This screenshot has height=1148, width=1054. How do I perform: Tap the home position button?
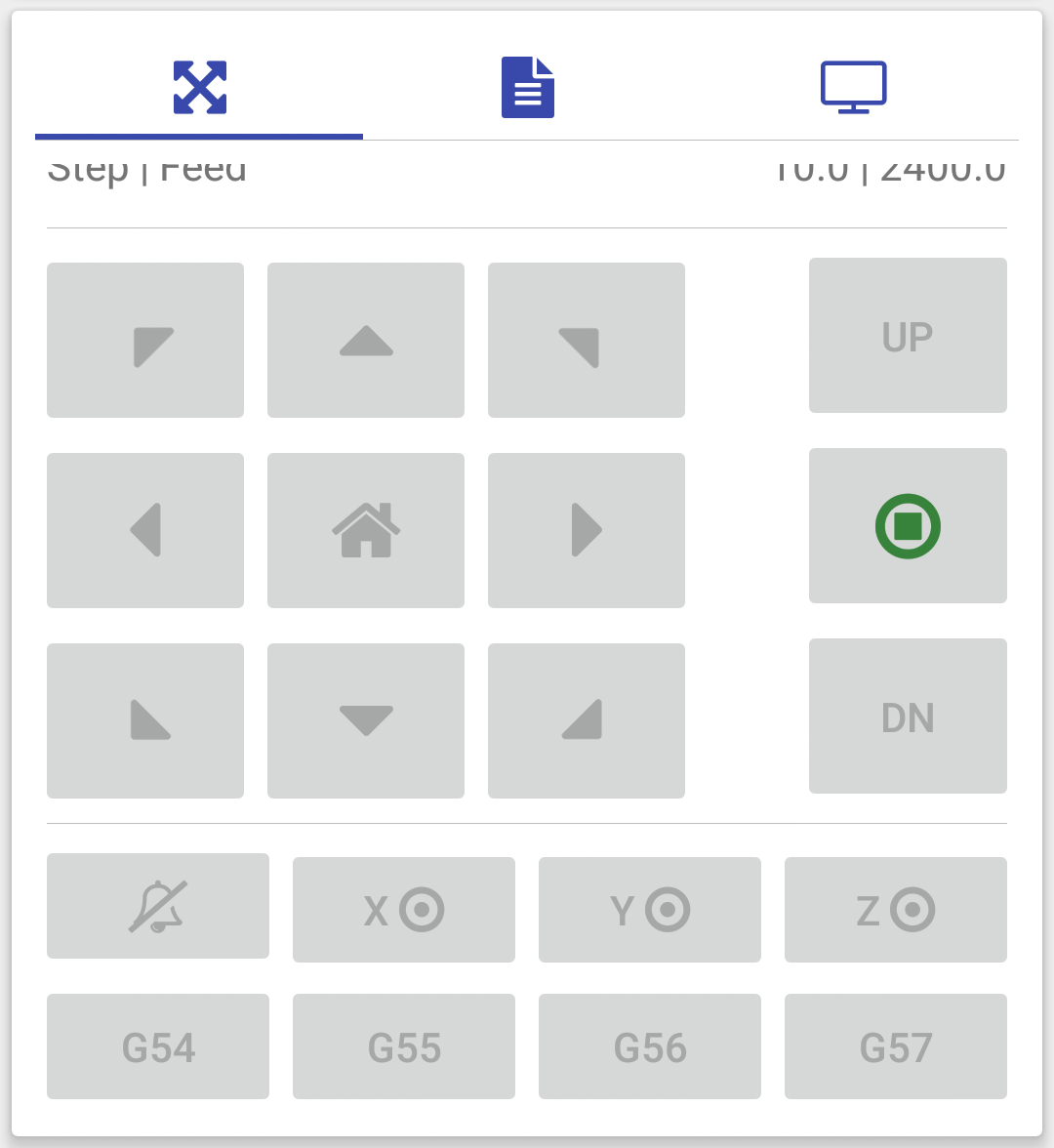click(x=366, y=530)
